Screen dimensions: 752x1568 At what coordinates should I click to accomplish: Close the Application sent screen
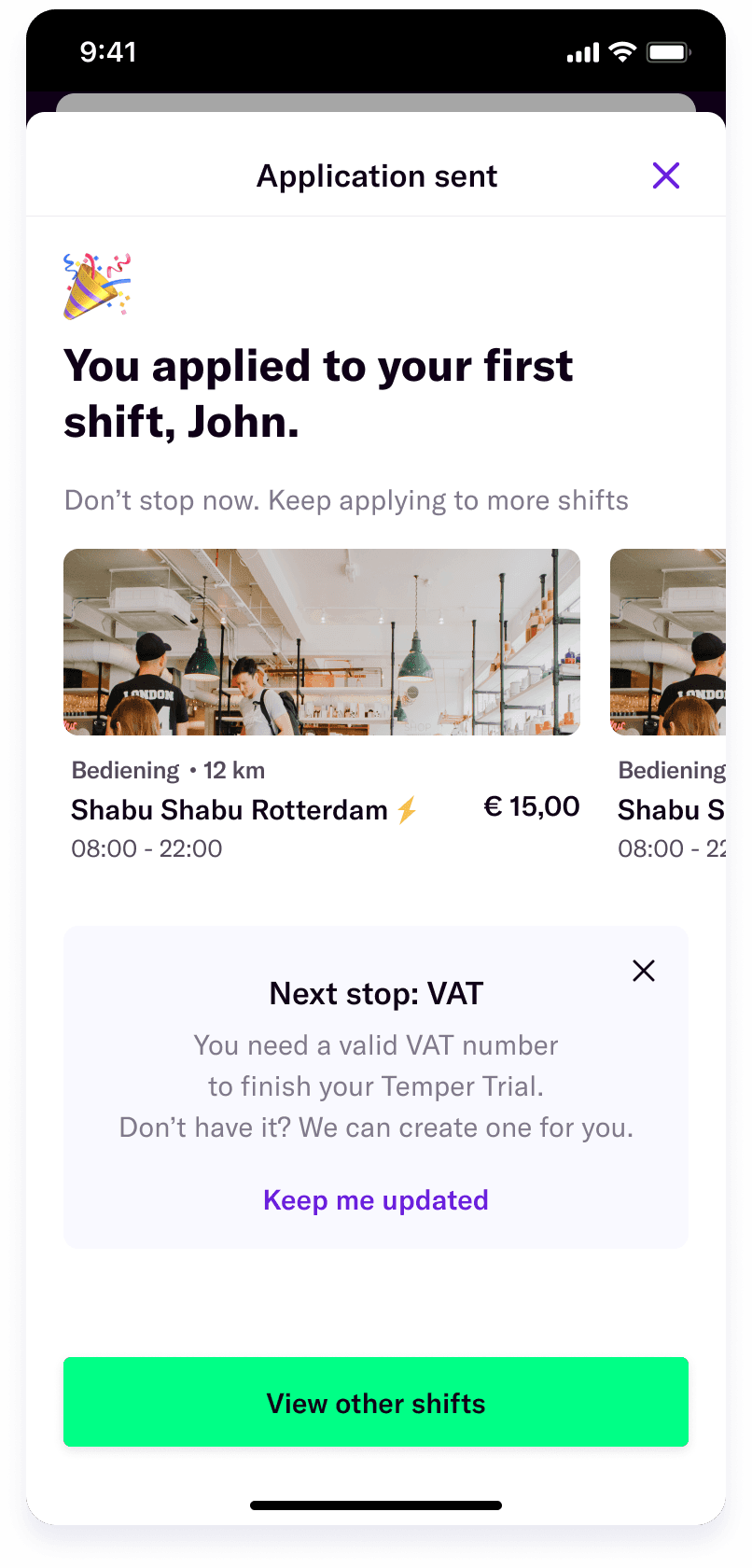(666, 175)
